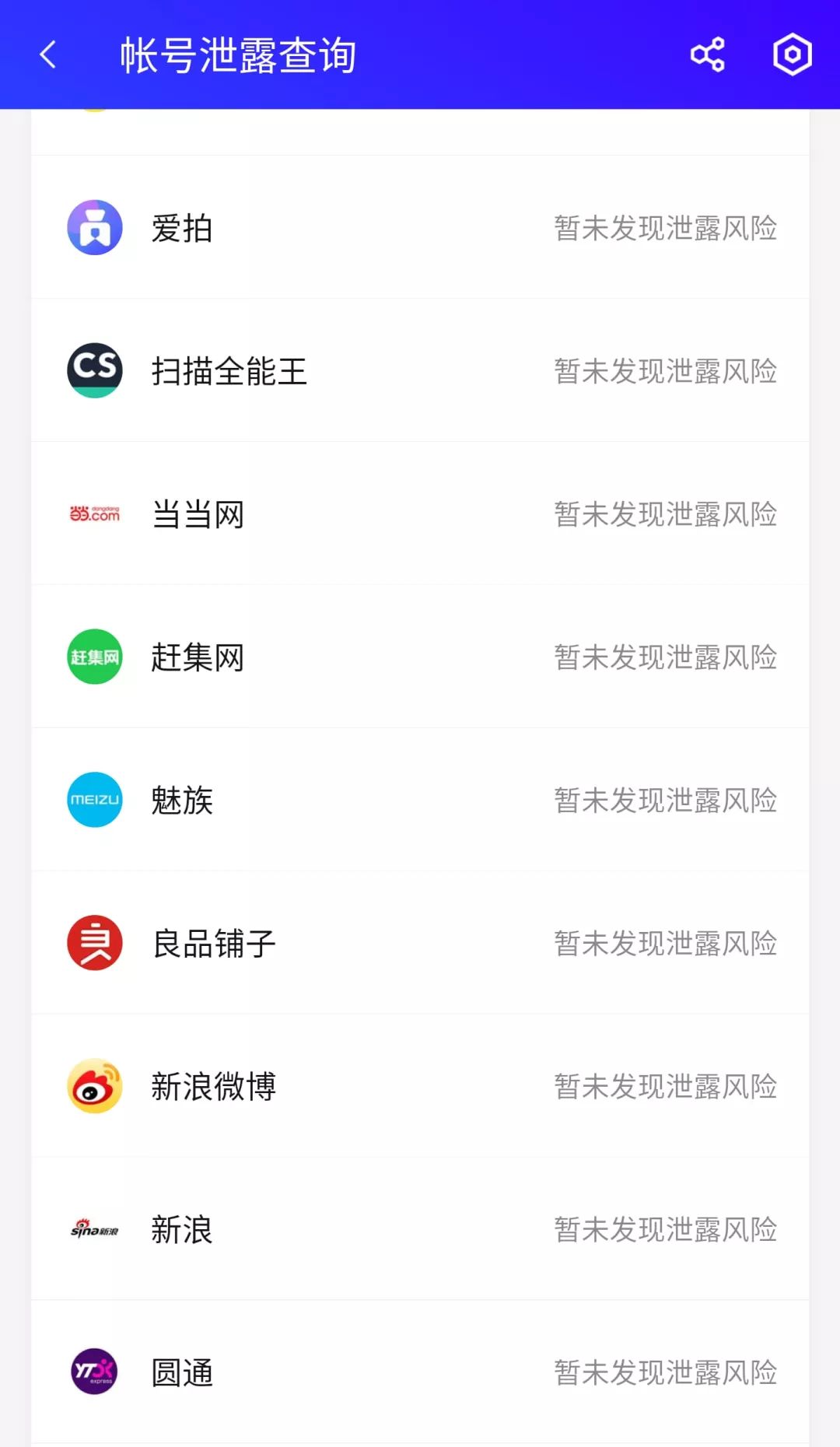Tap the 新浪微博 Weibo eye icon
The height and width of the screenshot is (1447, 840).
click(x=94, y=1087)
